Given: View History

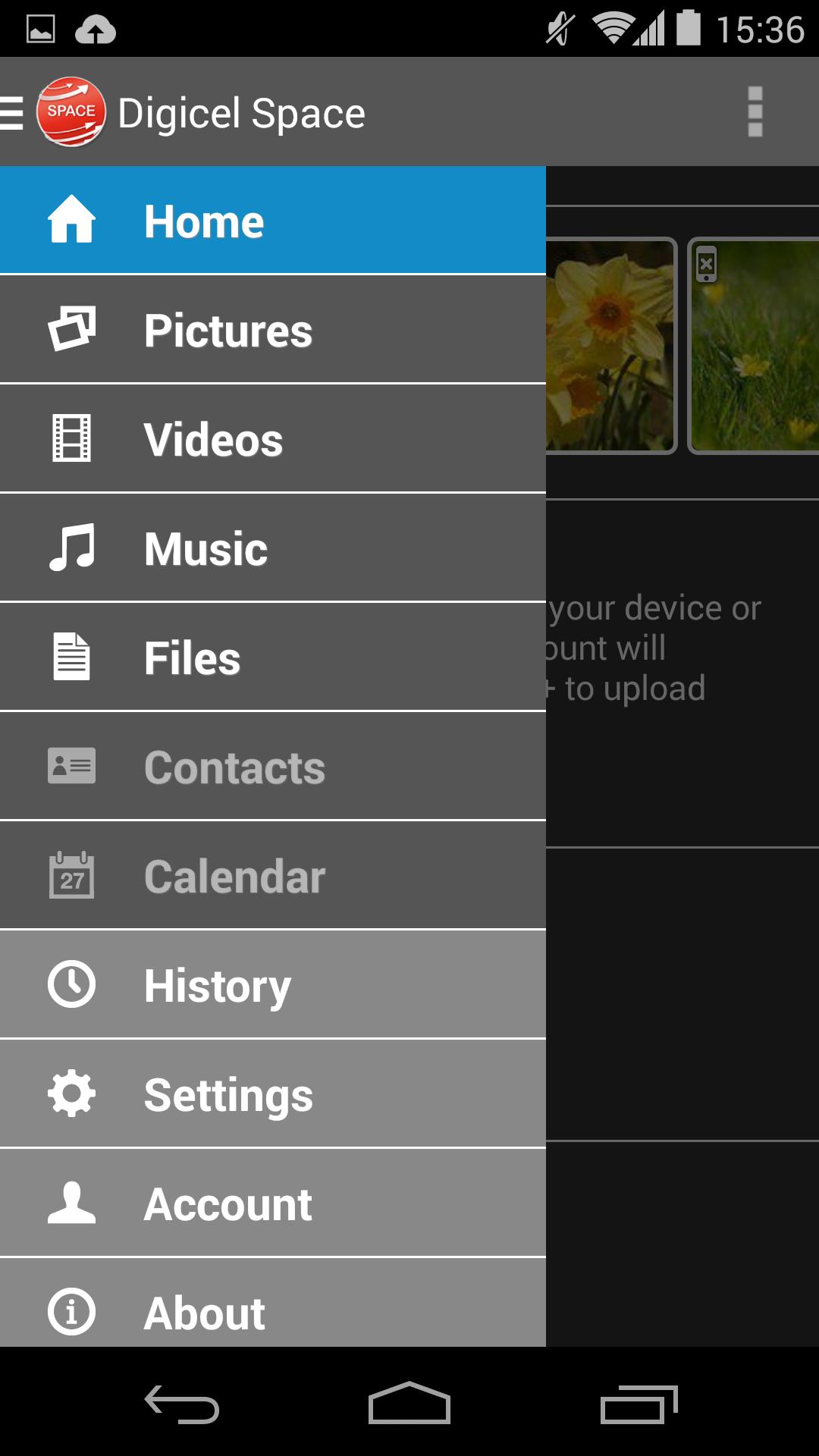Looking at the screenshot, I should [x=272, y=985].
